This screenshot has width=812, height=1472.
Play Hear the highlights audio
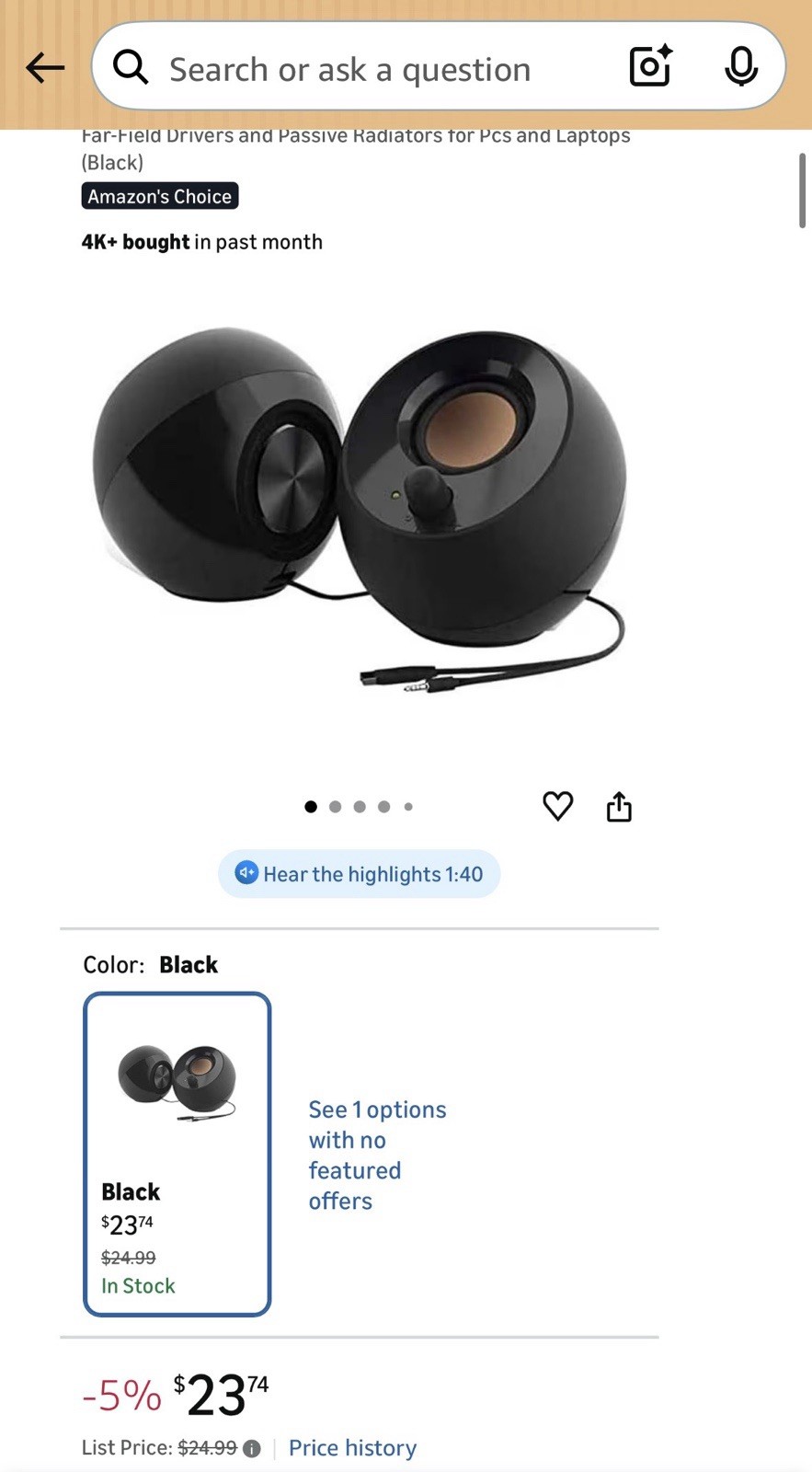(360, 874)
